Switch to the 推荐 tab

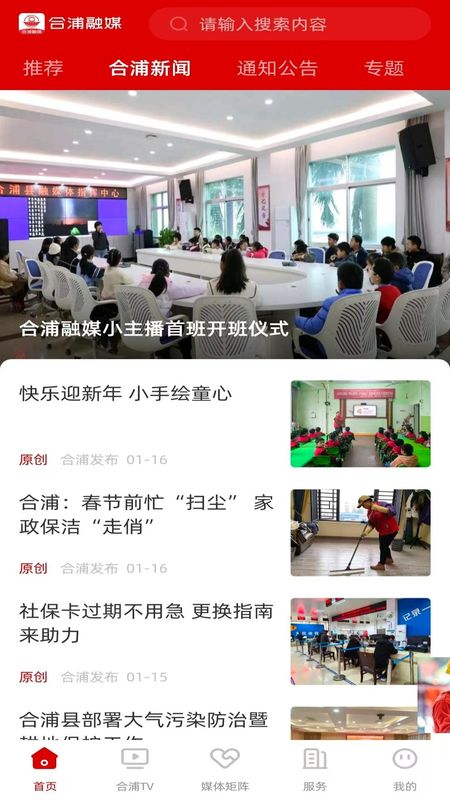point(43,68)
